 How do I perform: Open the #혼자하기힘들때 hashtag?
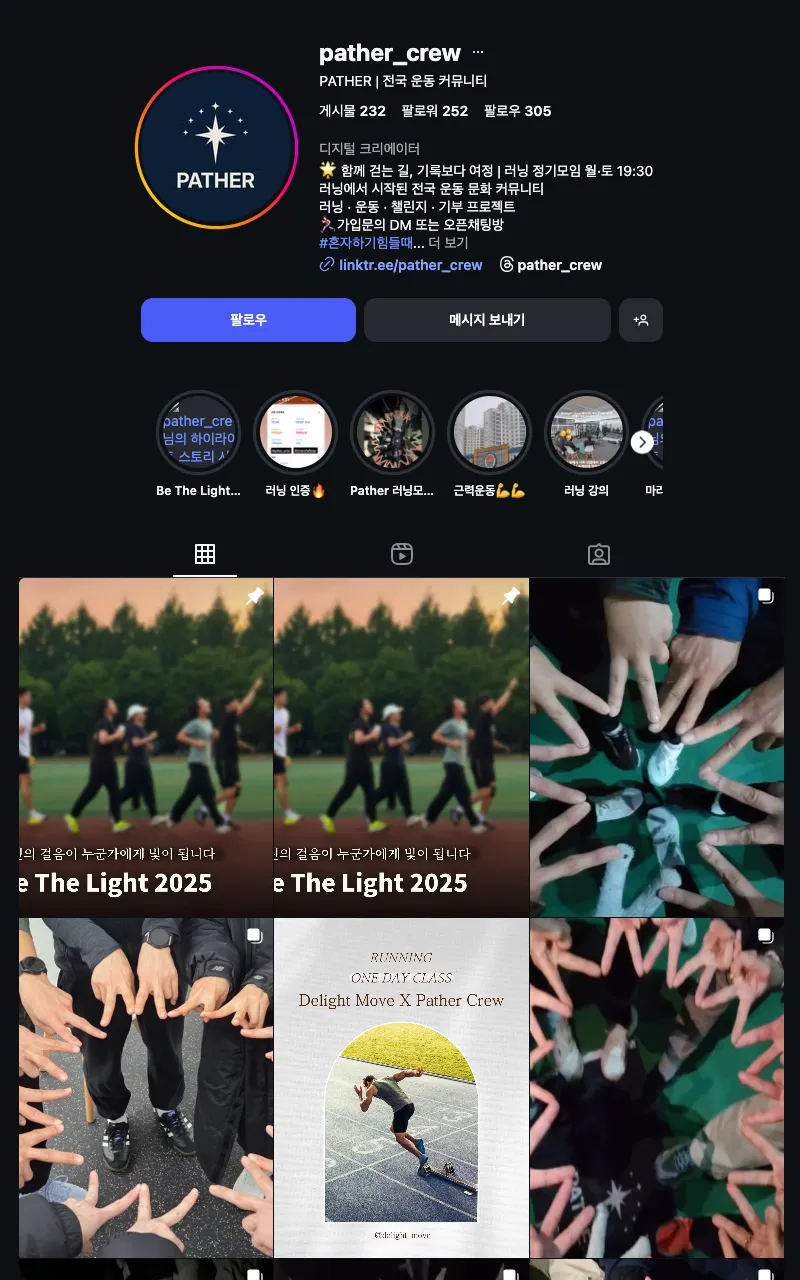click(x=365, y=243)
